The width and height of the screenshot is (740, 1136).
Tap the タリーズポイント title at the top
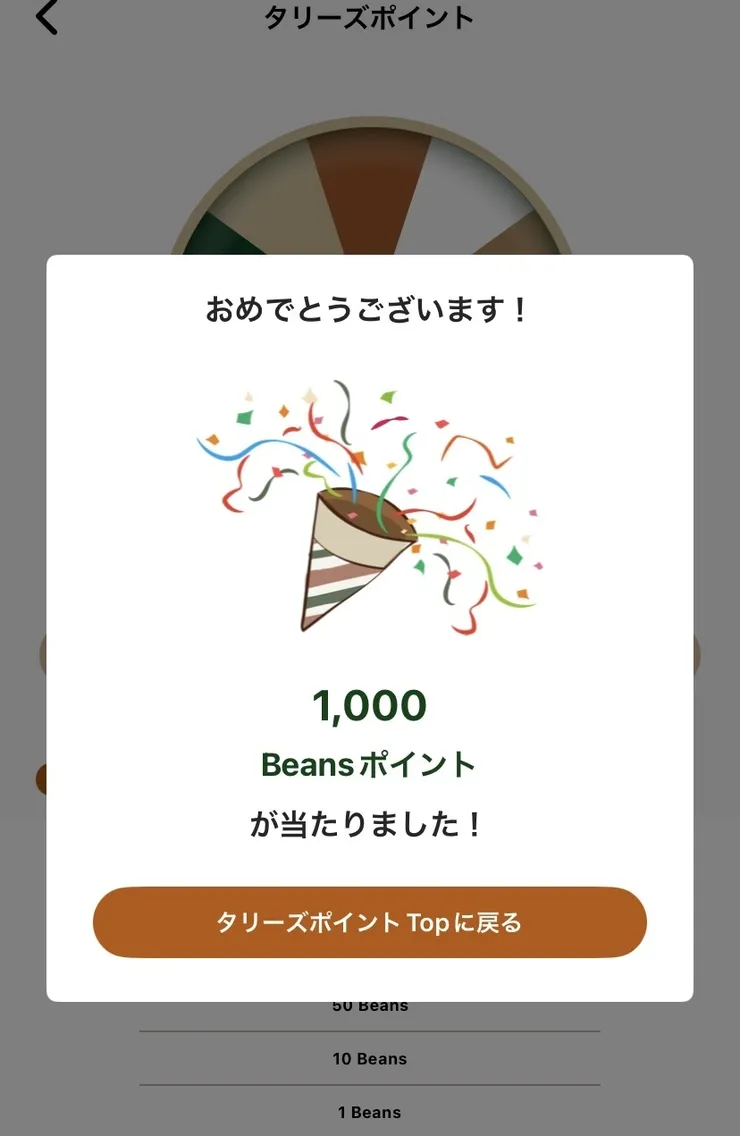point(370,17)
